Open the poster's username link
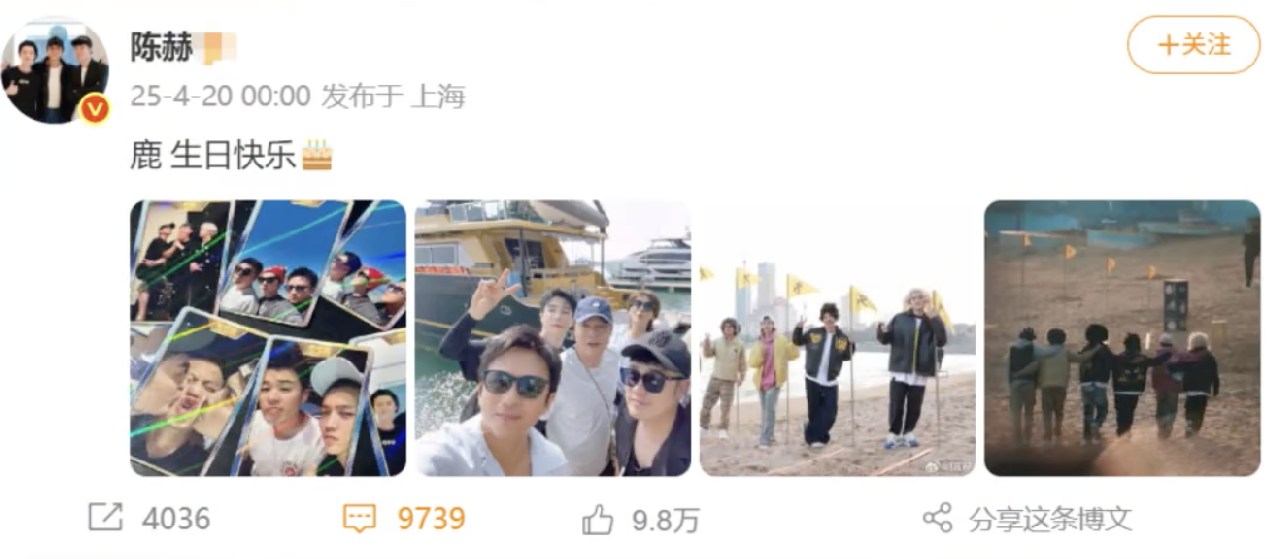The image size is (1280, 559). tap(162, 47)
